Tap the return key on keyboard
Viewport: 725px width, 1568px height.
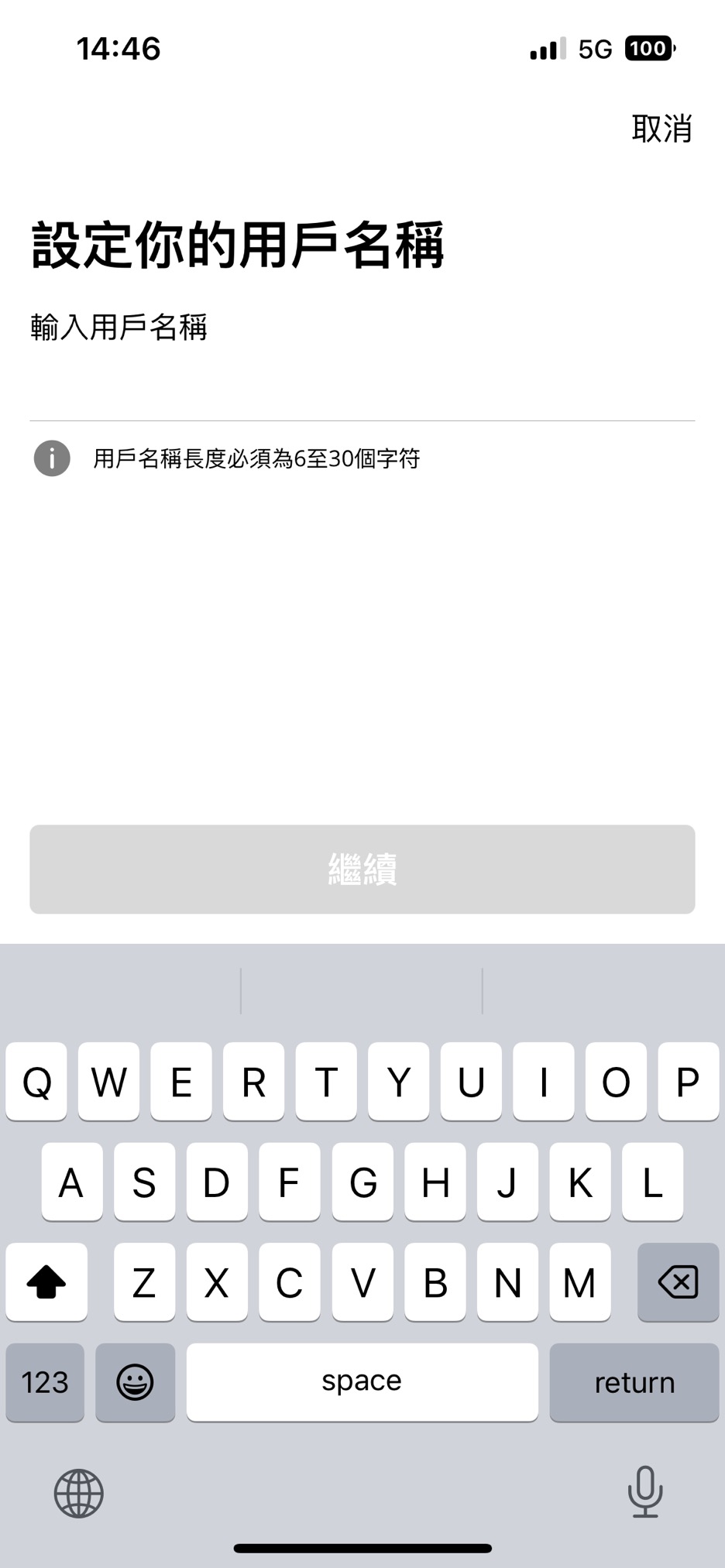pos(634,1382)
